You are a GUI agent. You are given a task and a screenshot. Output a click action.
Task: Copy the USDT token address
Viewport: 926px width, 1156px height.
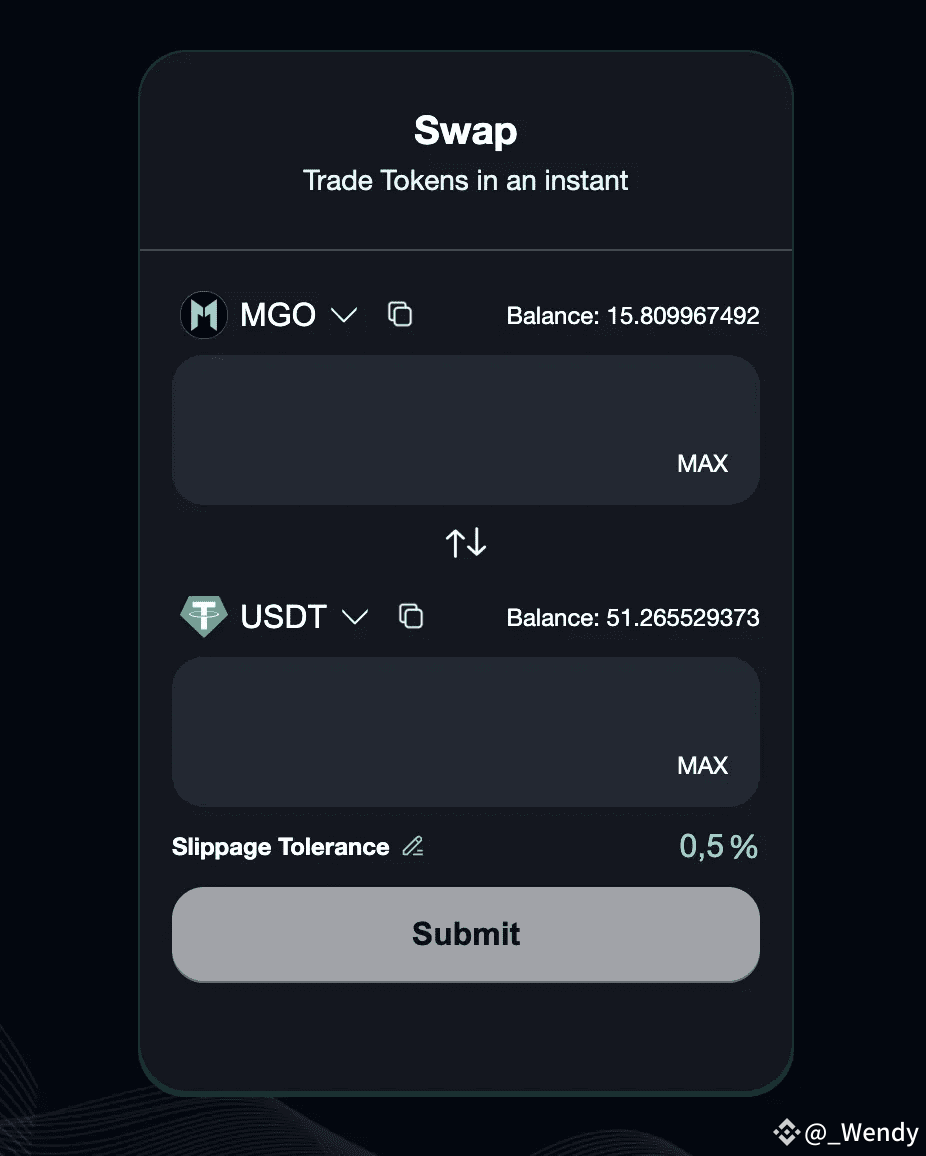(411, 616)
